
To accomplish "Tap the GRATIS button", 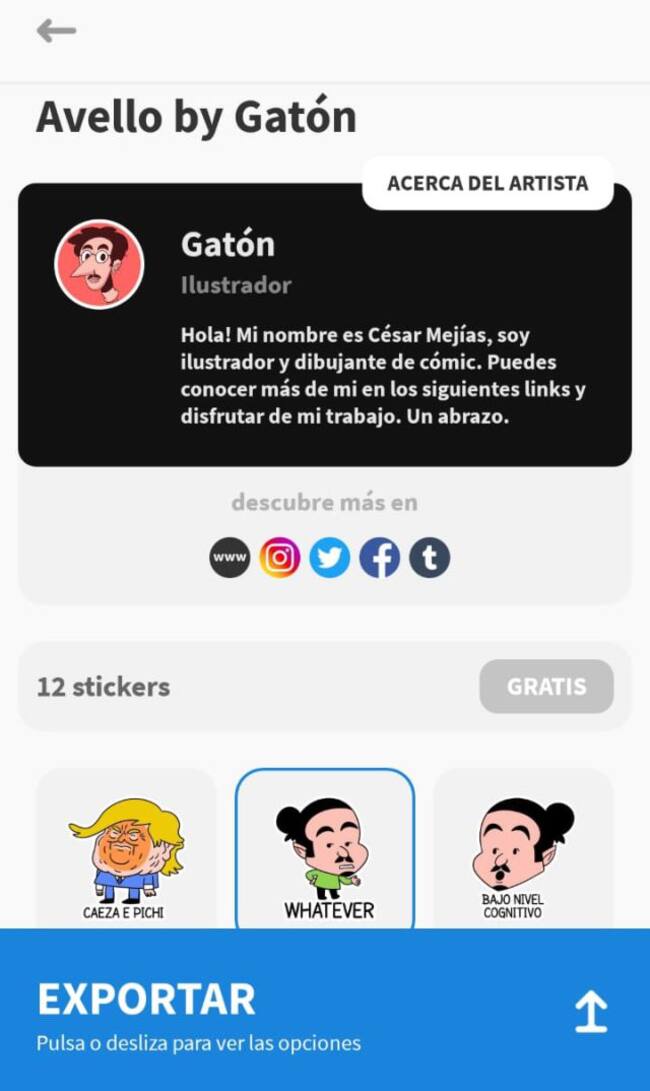I will [546, 687].
